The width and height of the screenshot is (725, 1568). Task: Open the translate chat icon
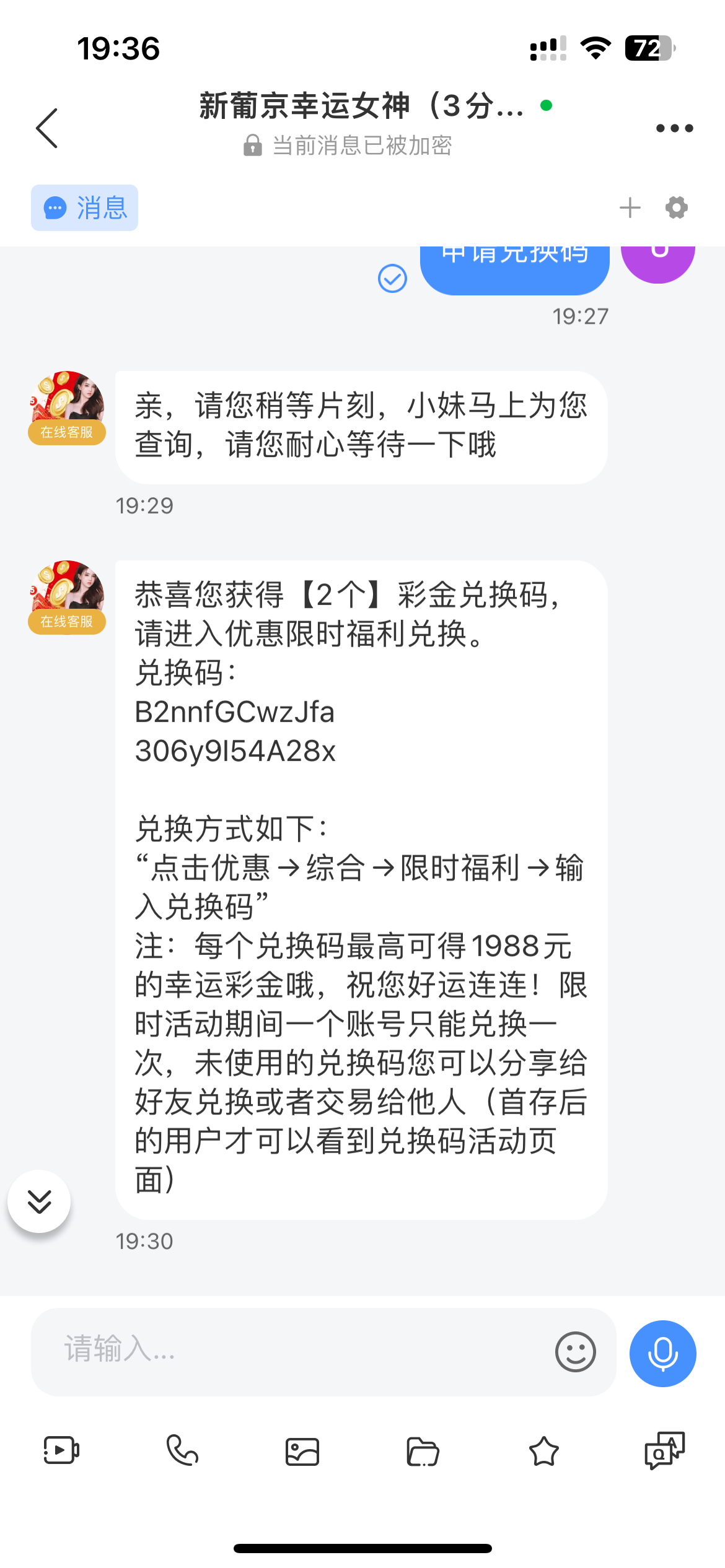tap(664, 1450)
